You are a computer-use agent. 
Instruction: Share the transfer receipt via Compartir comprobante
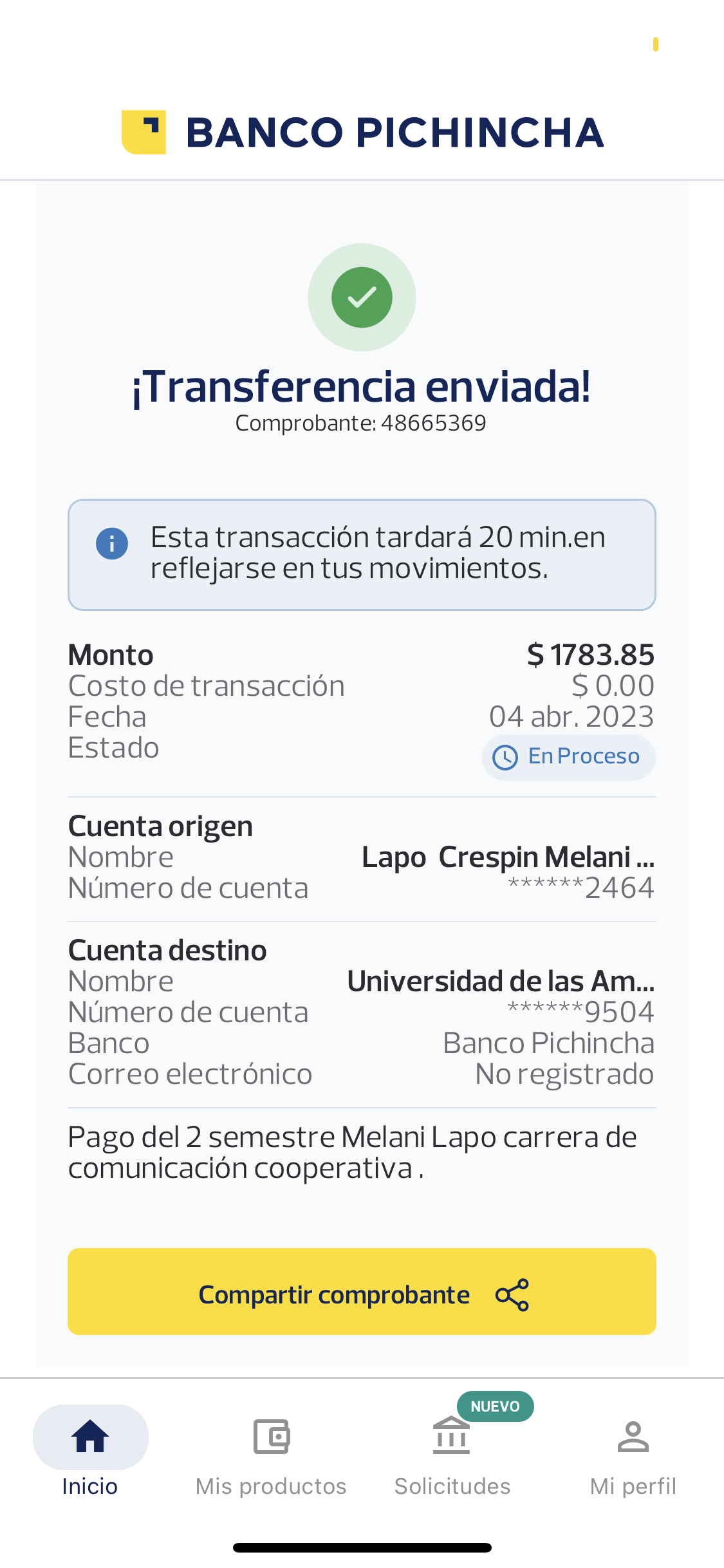[x=362, y=1291]
